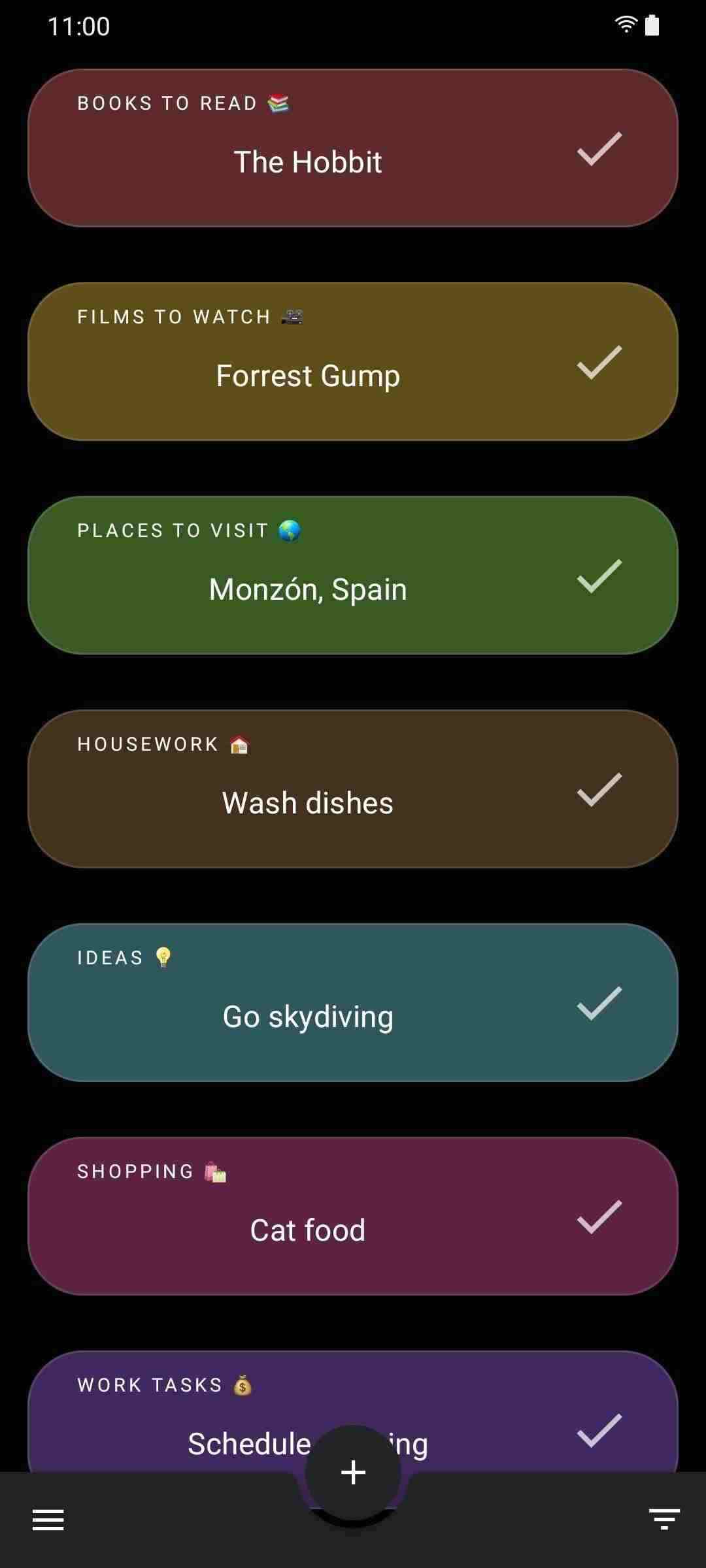This screenshot has width=706, height=1568.
Task: Click the film camera emoji on Films To Watch
Action: click(293, 316)
